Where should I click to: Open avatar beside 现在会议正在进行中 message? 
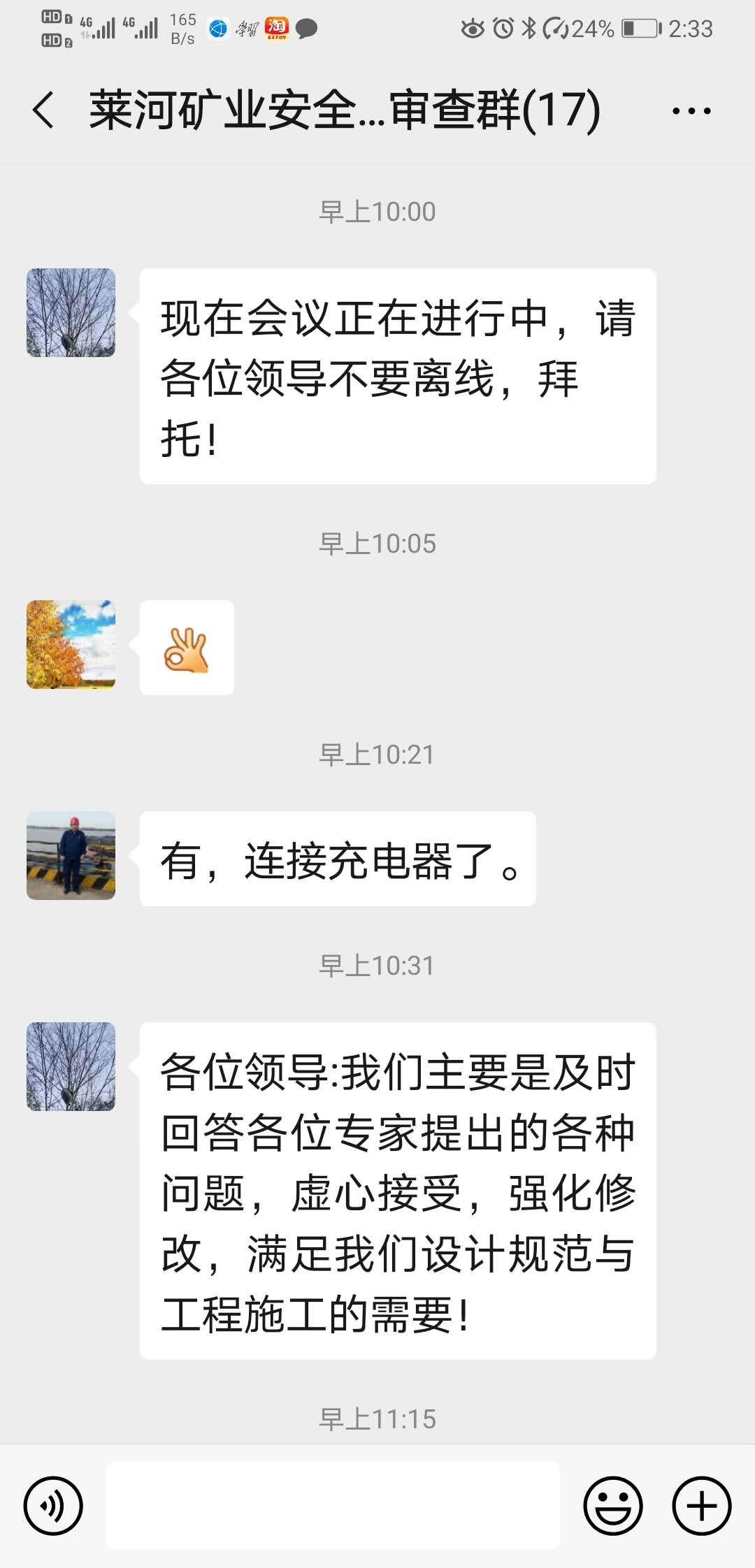coord(71,312)
